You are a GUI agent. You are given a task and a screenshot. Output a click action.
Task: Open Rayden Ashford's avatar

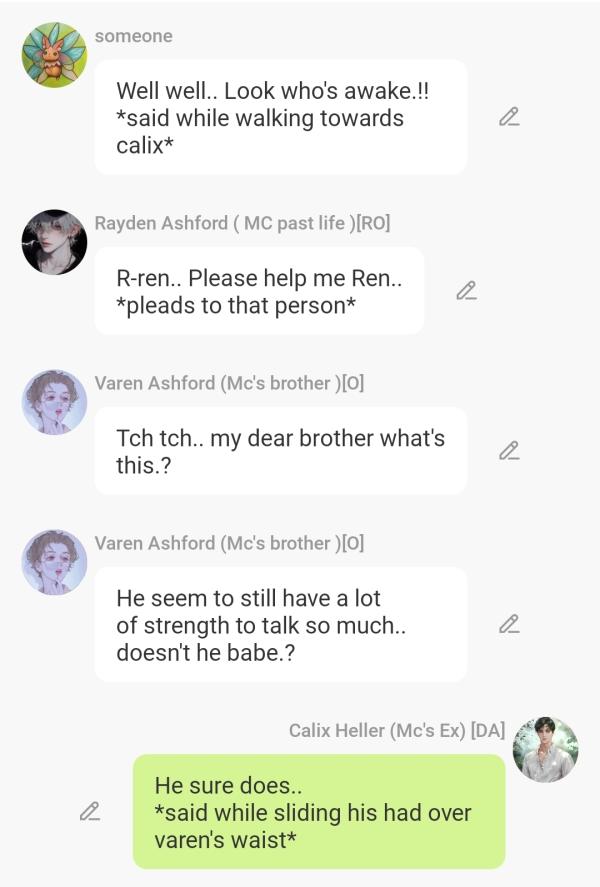pos(54,242)
